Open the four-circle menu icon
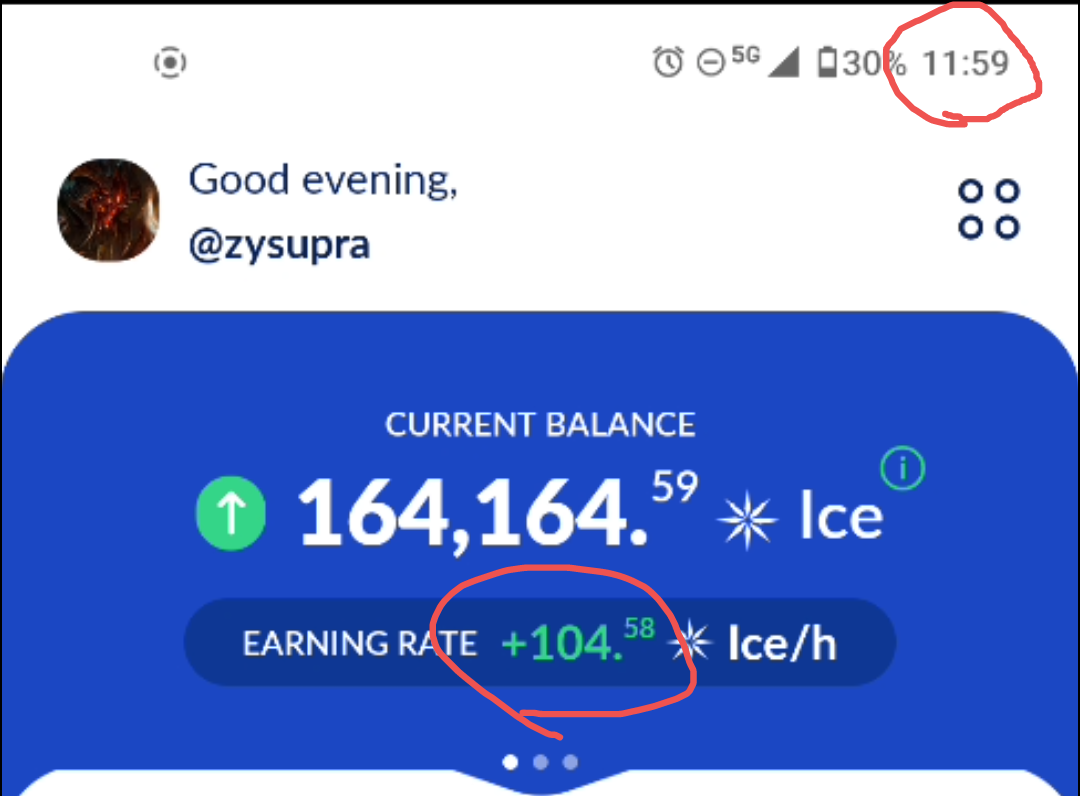This screenshot has width=1080, height=796. click(x=989, y=209)
